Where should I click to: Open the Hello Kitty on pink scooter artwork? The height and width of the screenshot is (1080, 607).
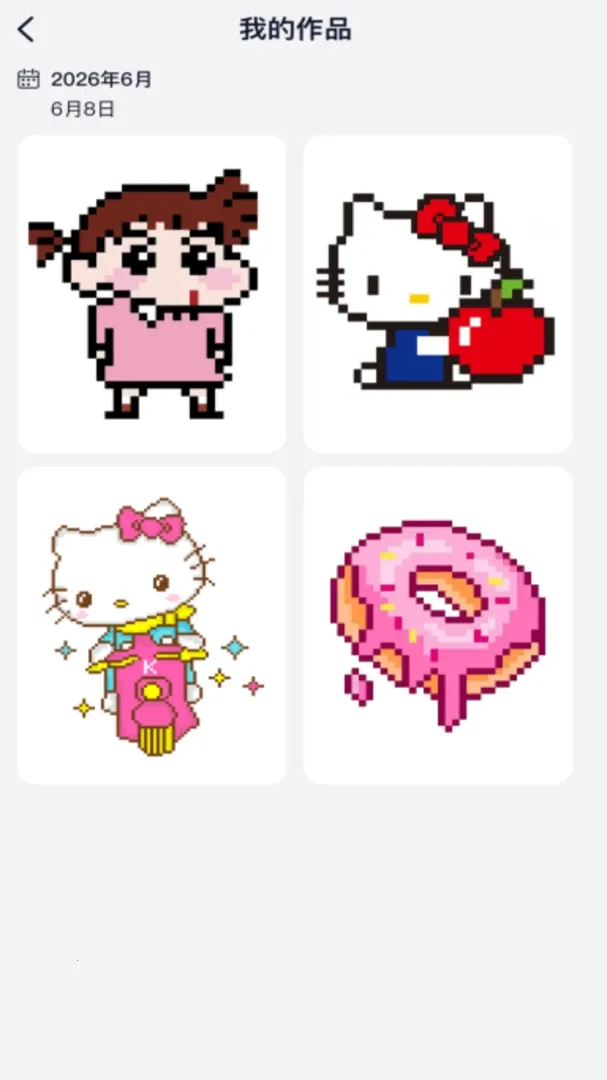152,625
